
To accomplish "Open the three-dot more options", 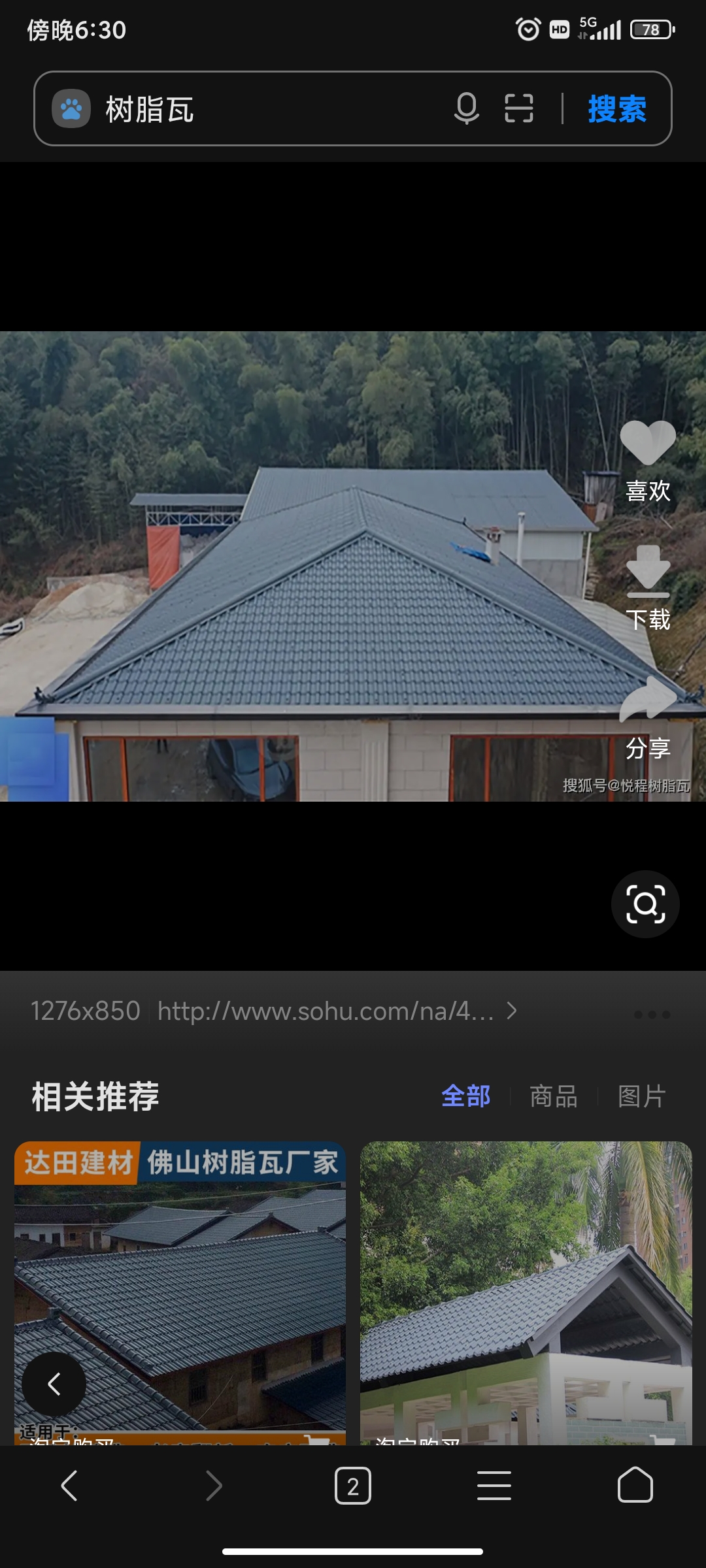I will (x=652, y=1014).
